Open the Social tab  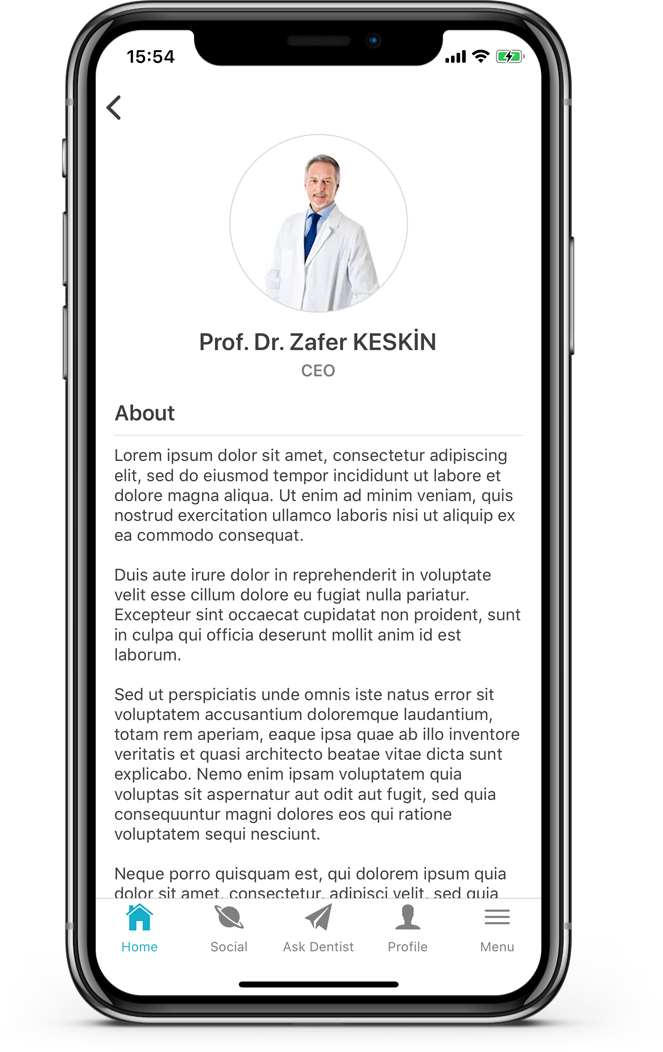pos(229,928)
